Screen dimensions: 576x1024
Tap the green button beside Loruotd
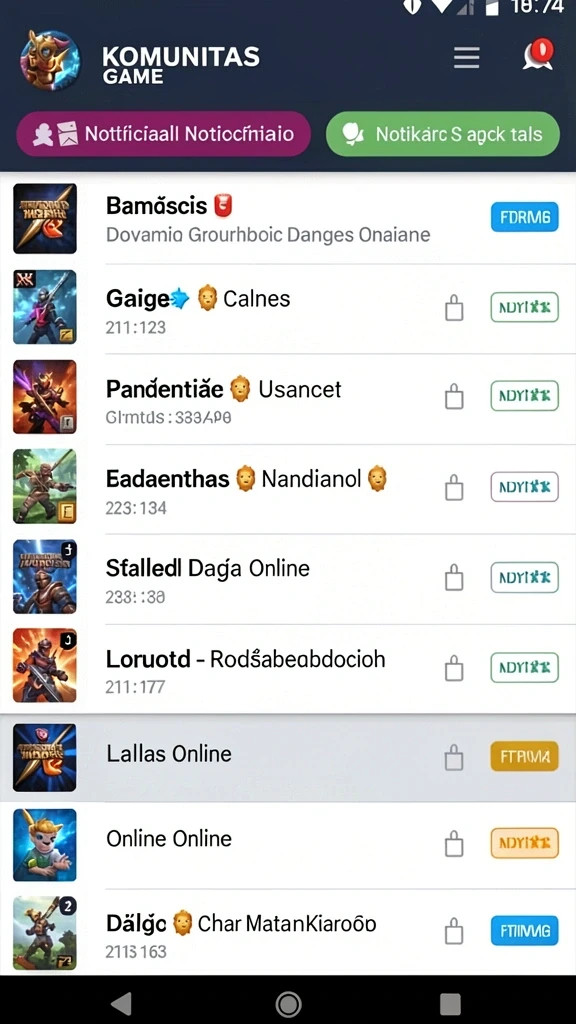point(524,667)
